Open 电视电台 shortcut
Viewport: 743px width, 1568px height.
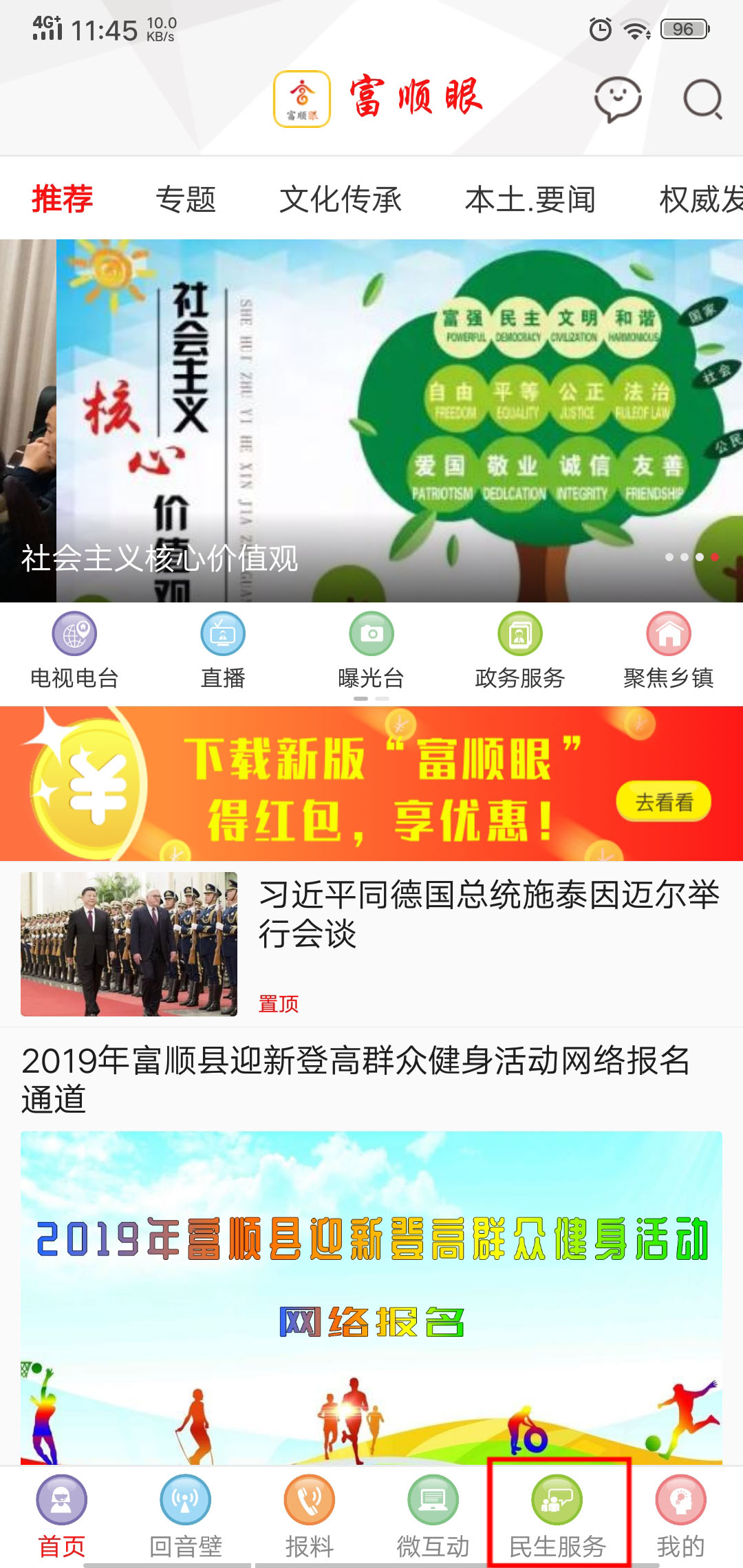pos(74,651)
